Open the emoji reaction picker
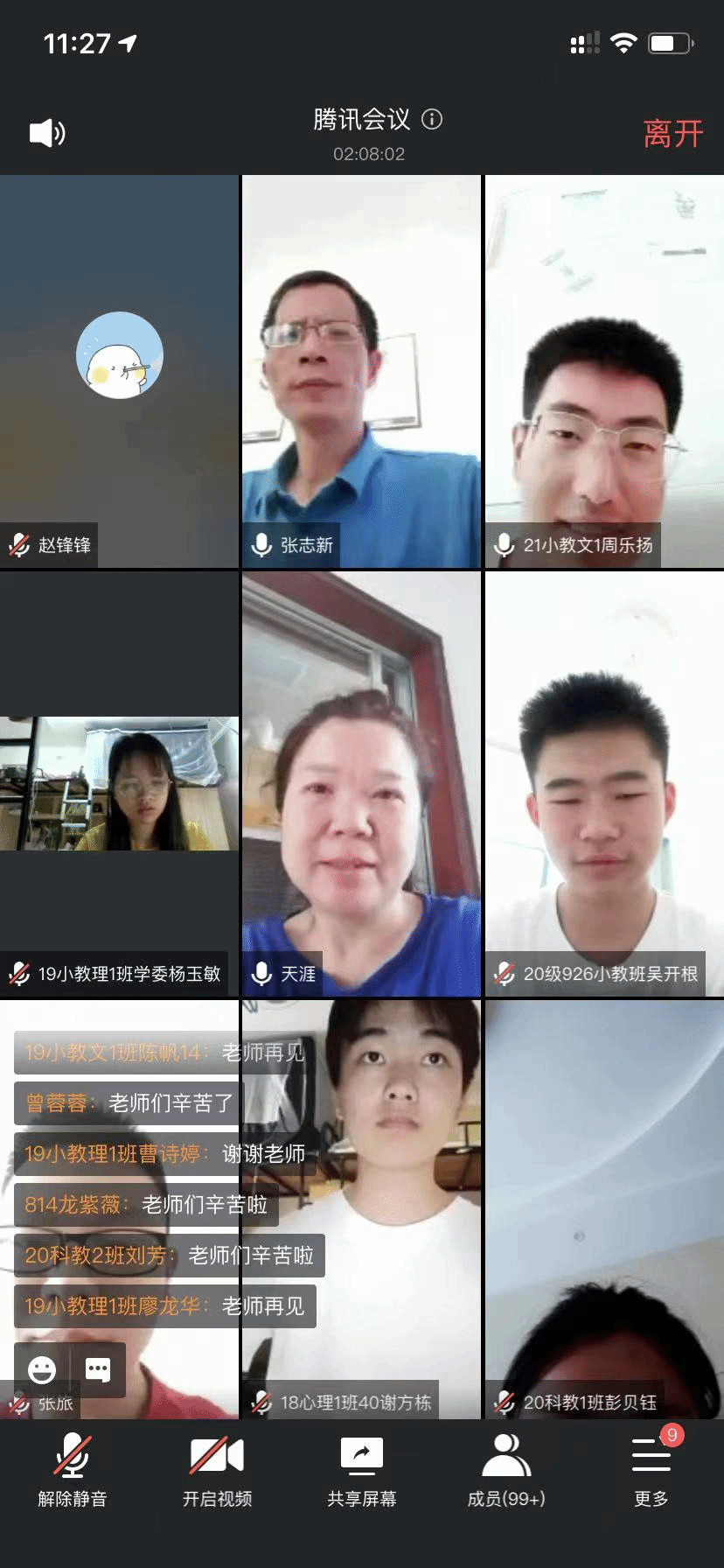 [42, 1369]
